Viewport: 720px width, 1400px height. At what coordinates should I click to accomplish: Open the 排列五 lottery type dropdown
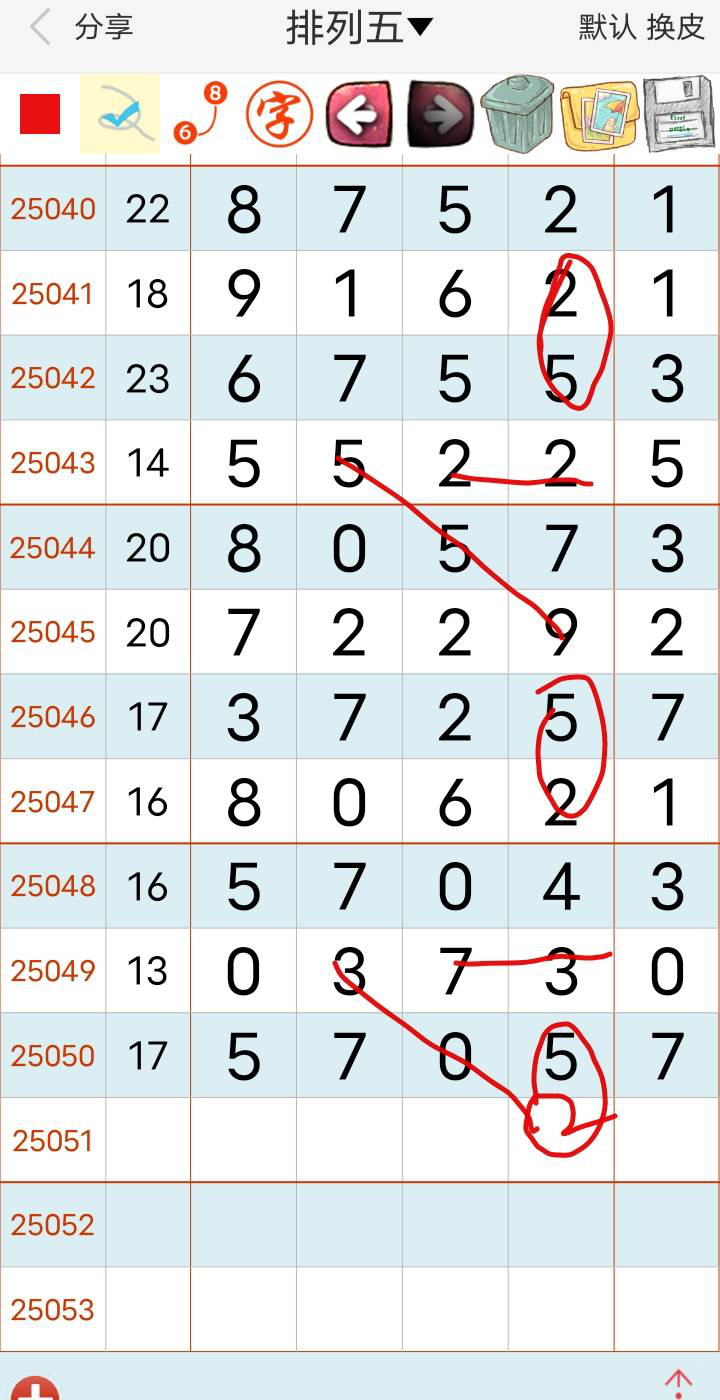(359, 28)
